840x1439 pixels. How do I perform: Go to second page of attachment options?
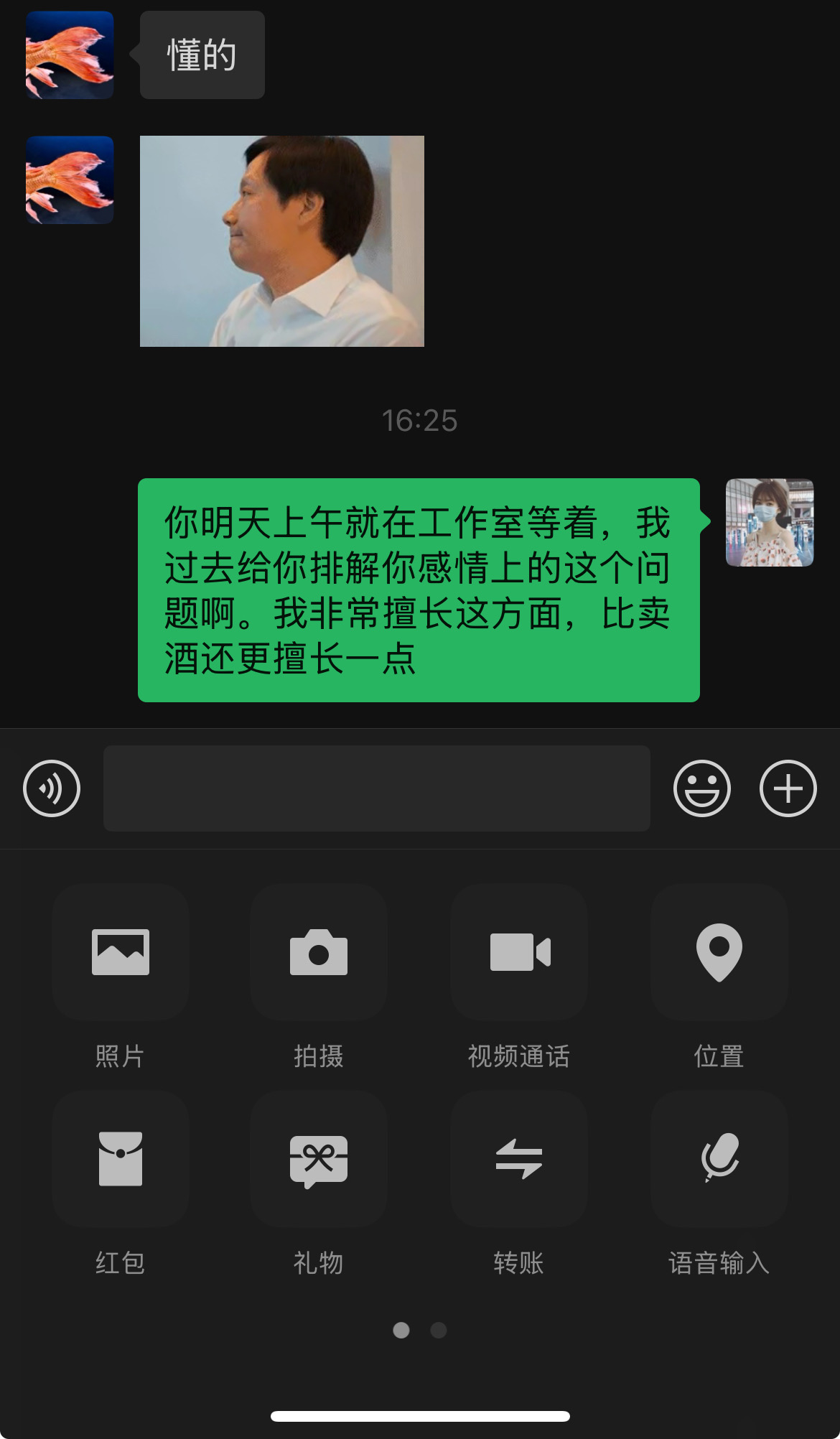point(439,1331)
